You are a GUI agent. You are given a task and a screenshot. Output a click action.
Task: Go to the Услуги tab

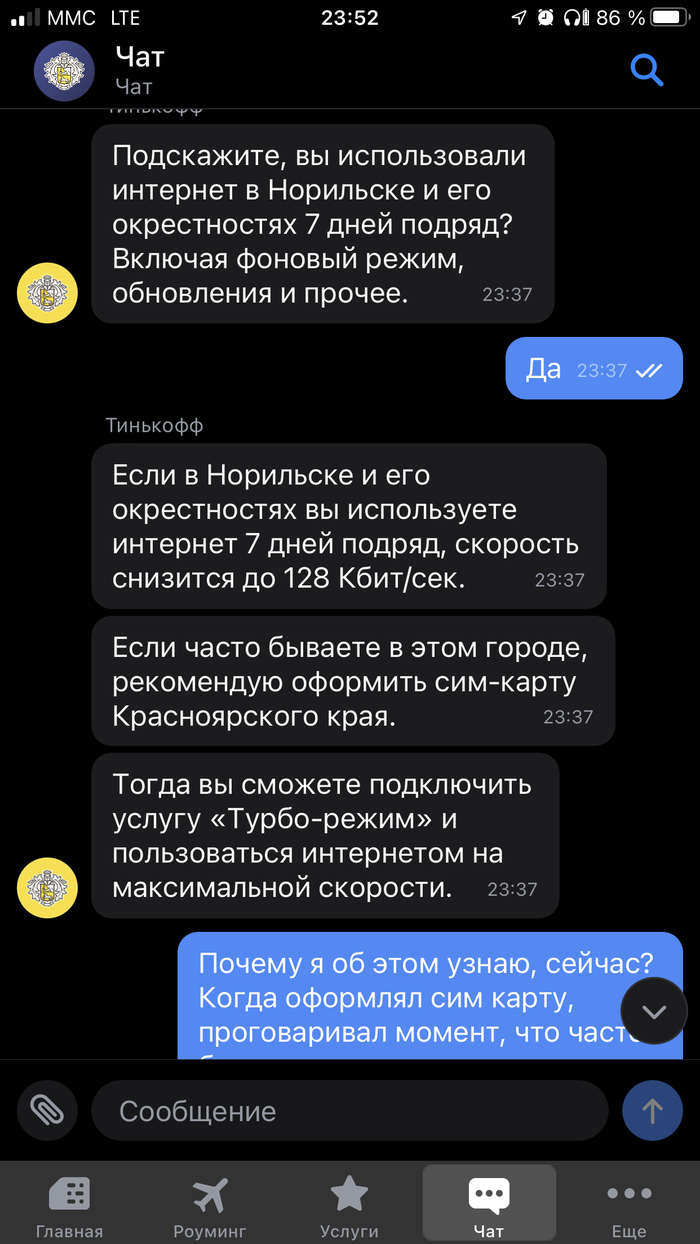coord(349,1205)
